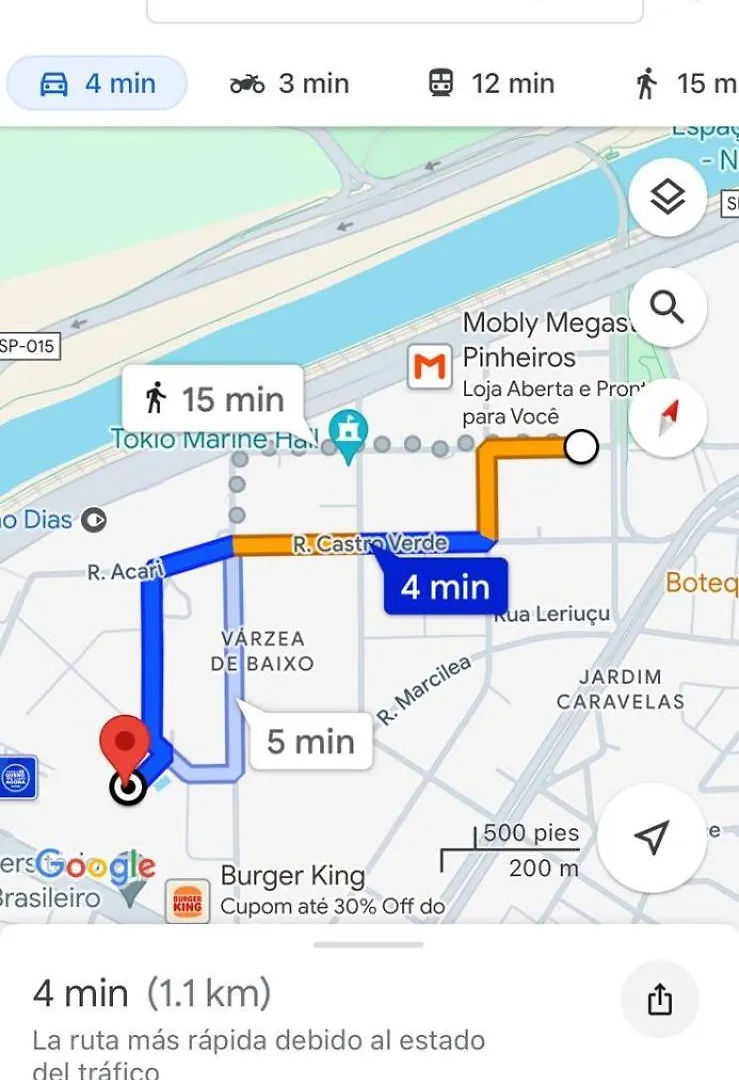Search along the route
Image resolution: width=739 pixels, height=1080 pixels.
(x=667, y=308)
